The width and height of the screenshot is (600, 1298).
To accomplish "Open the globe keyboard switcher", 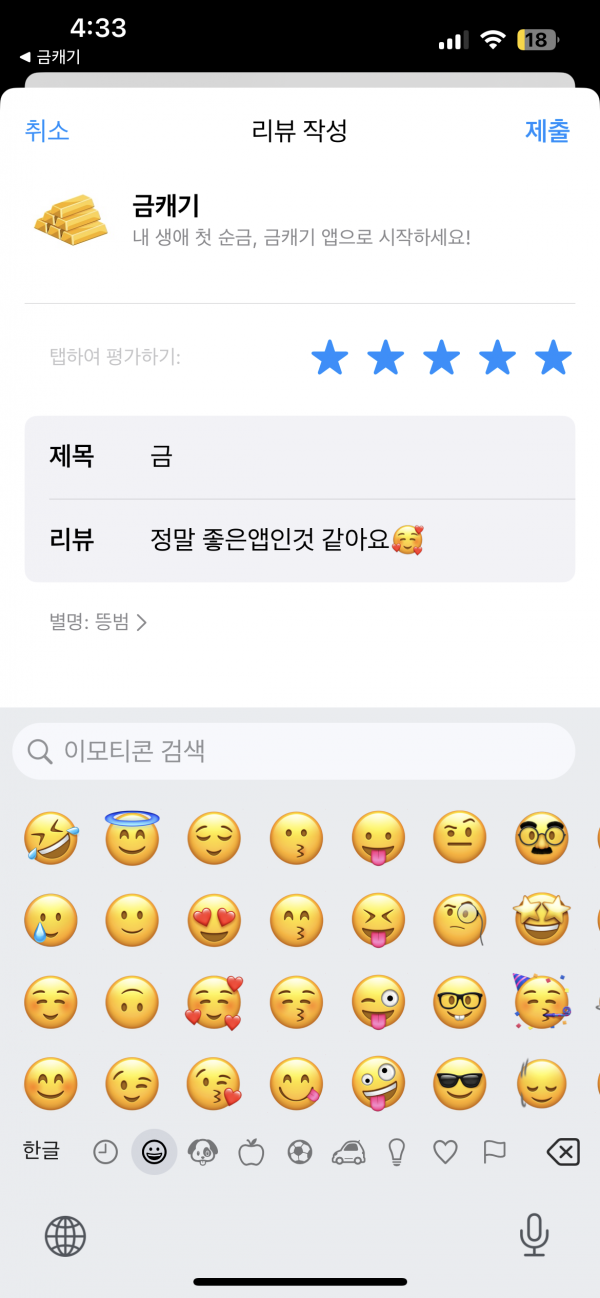I will (65, 1236).
